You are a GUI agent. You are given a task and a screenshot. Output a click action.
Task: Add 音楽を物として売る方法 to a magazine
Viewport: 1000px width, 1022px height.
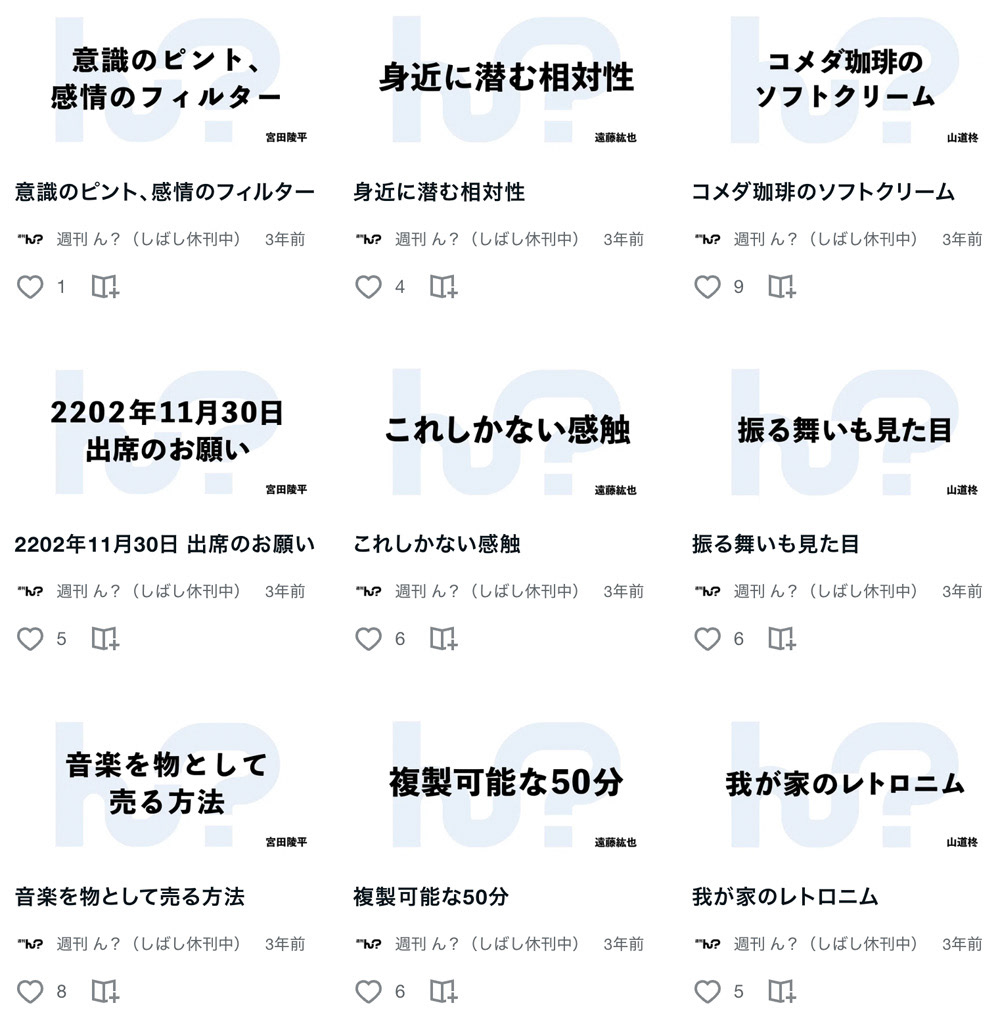tap(106, 991)
